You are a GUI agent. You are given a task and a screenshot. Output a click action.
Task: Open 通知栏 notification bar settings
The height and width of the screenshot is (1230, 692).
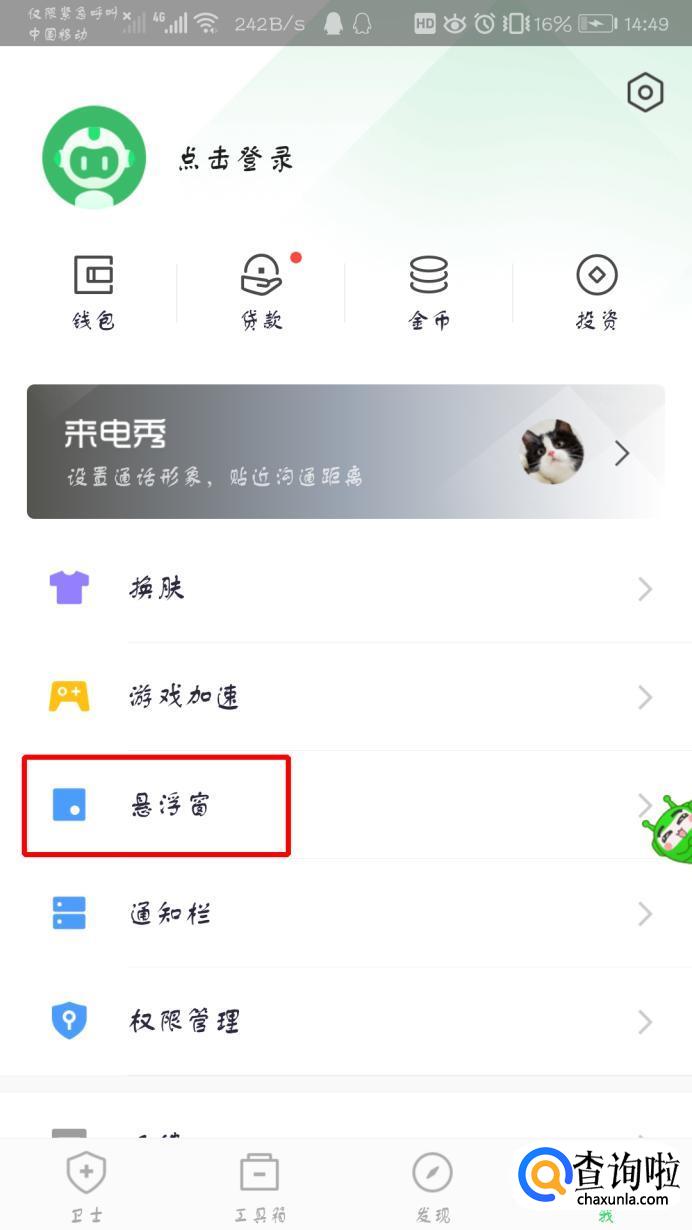point(346,913)
